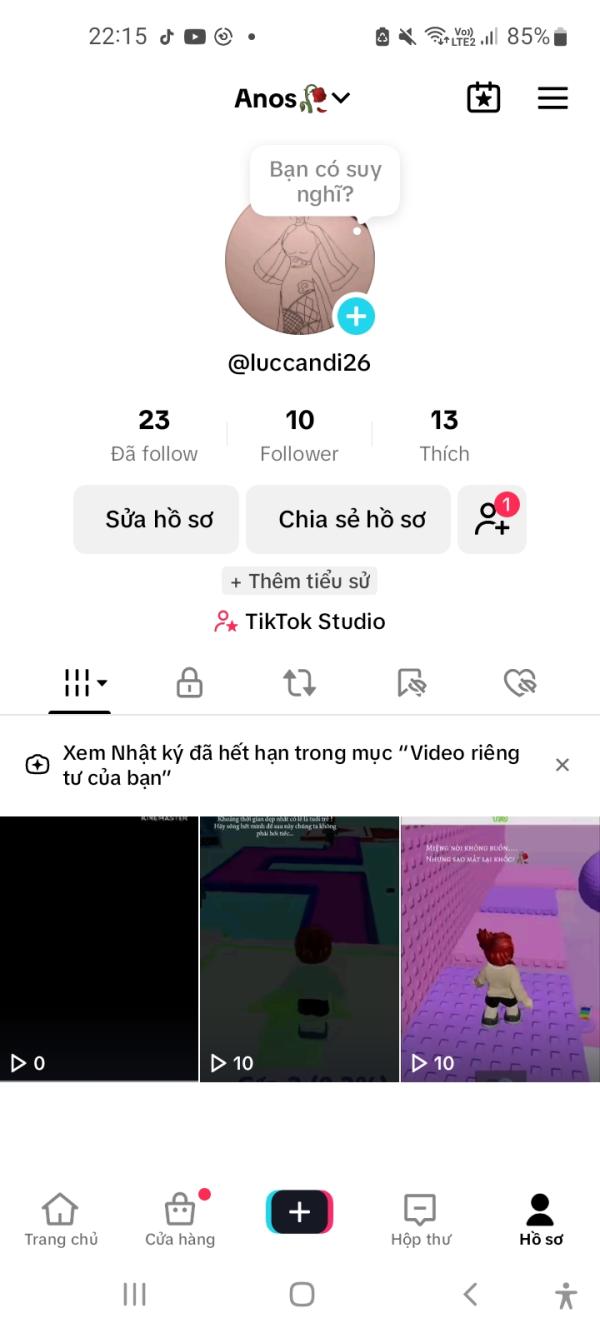Tap the system back button
Viewport: 600px width, 1333px height.
click(470, 1295)
